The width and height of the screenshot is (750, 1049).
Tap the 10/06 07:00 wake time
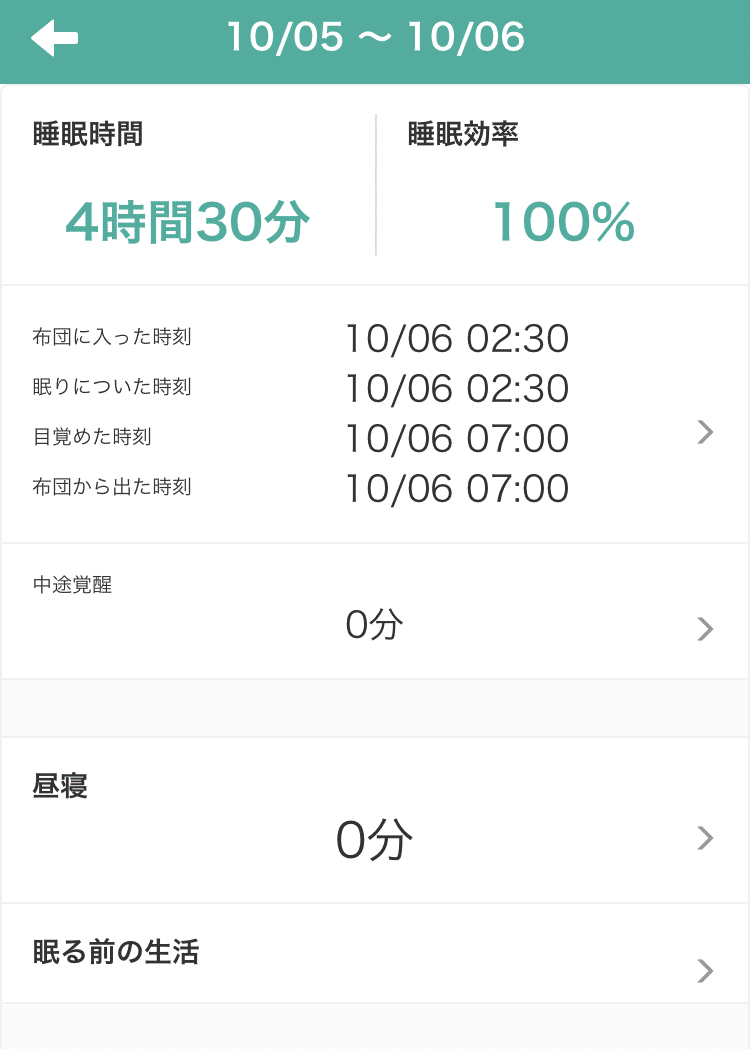[x=457, y=438]
